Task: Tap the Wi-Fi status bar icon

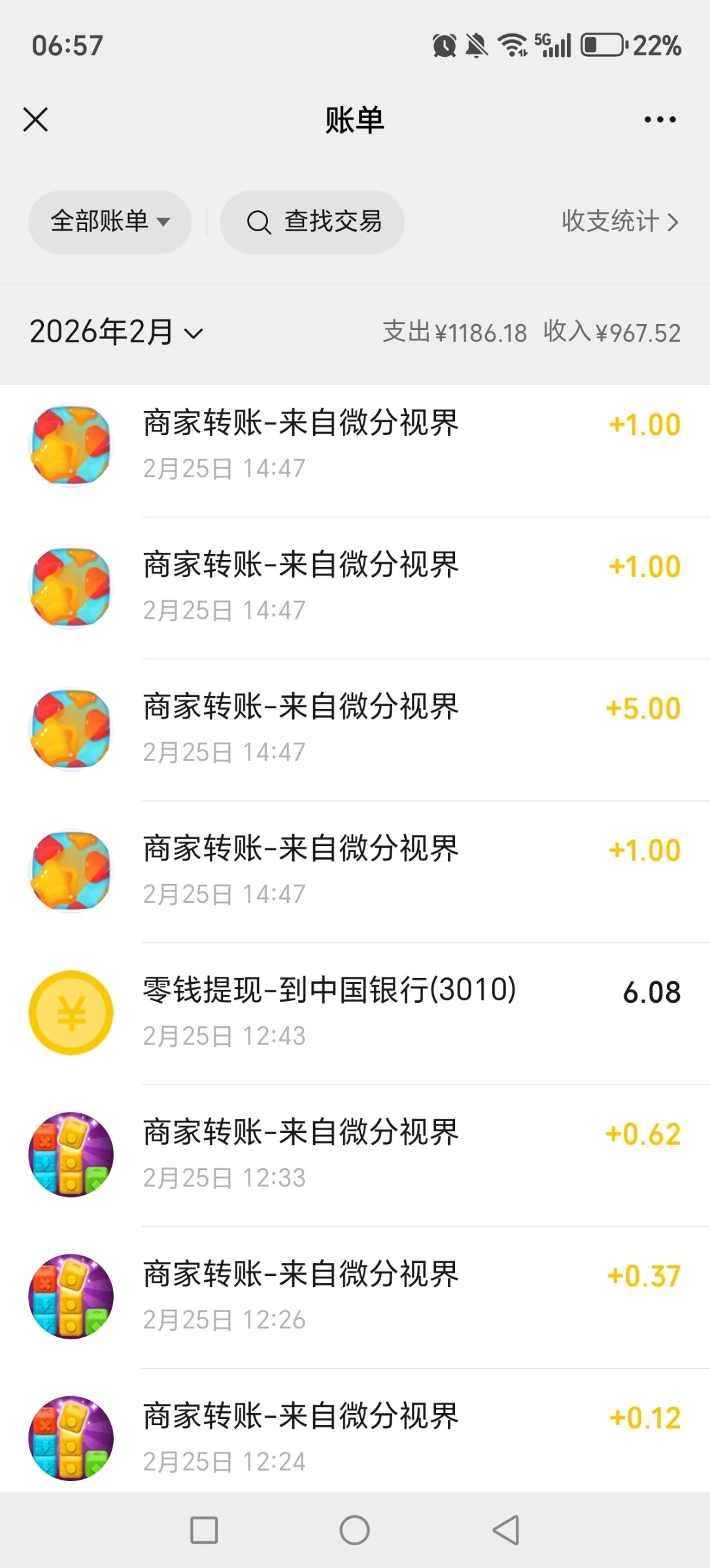Action: (512, 44)
